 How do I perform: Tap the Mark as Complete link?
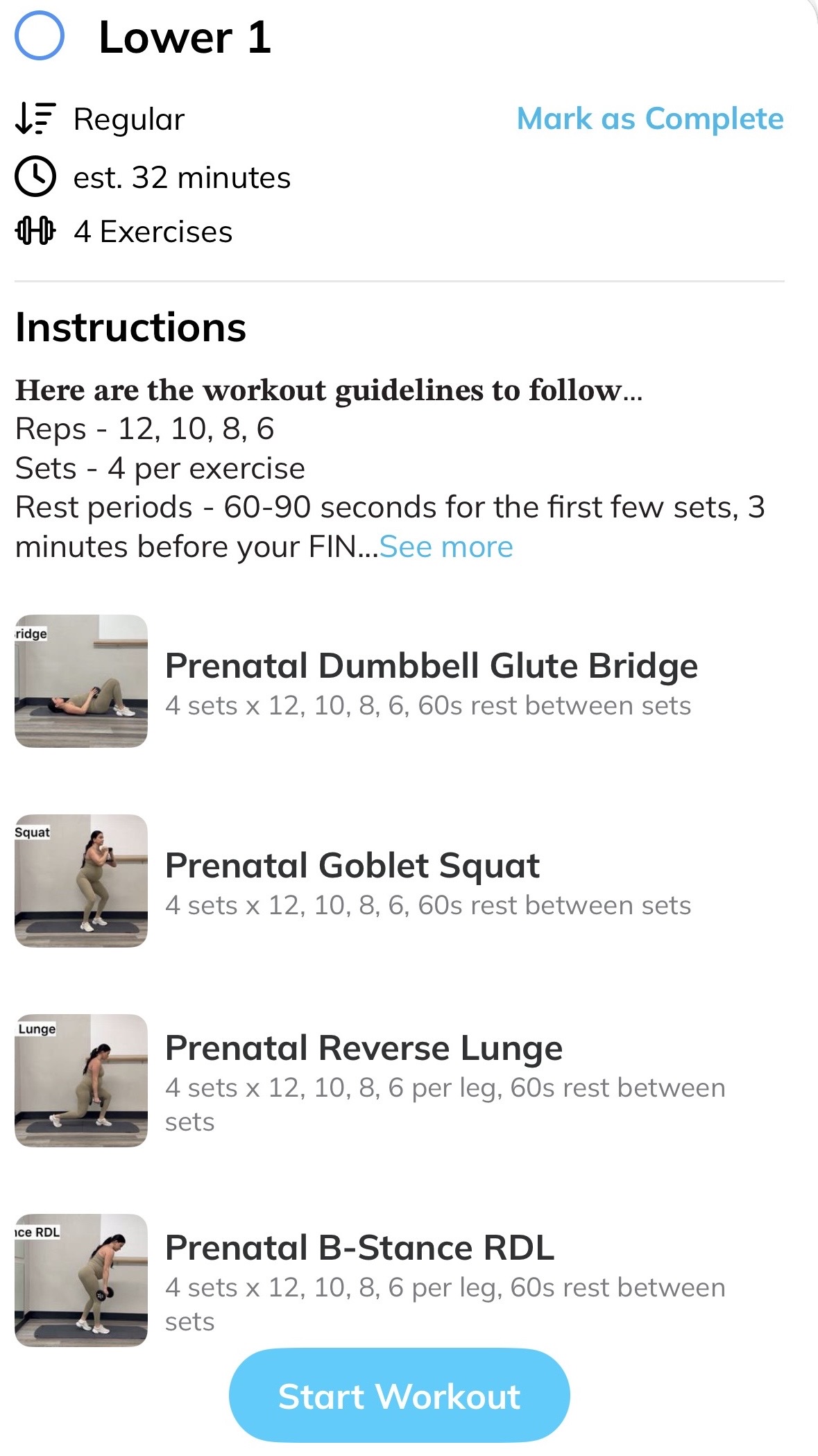pyautogui.click(x=650, y=119)
